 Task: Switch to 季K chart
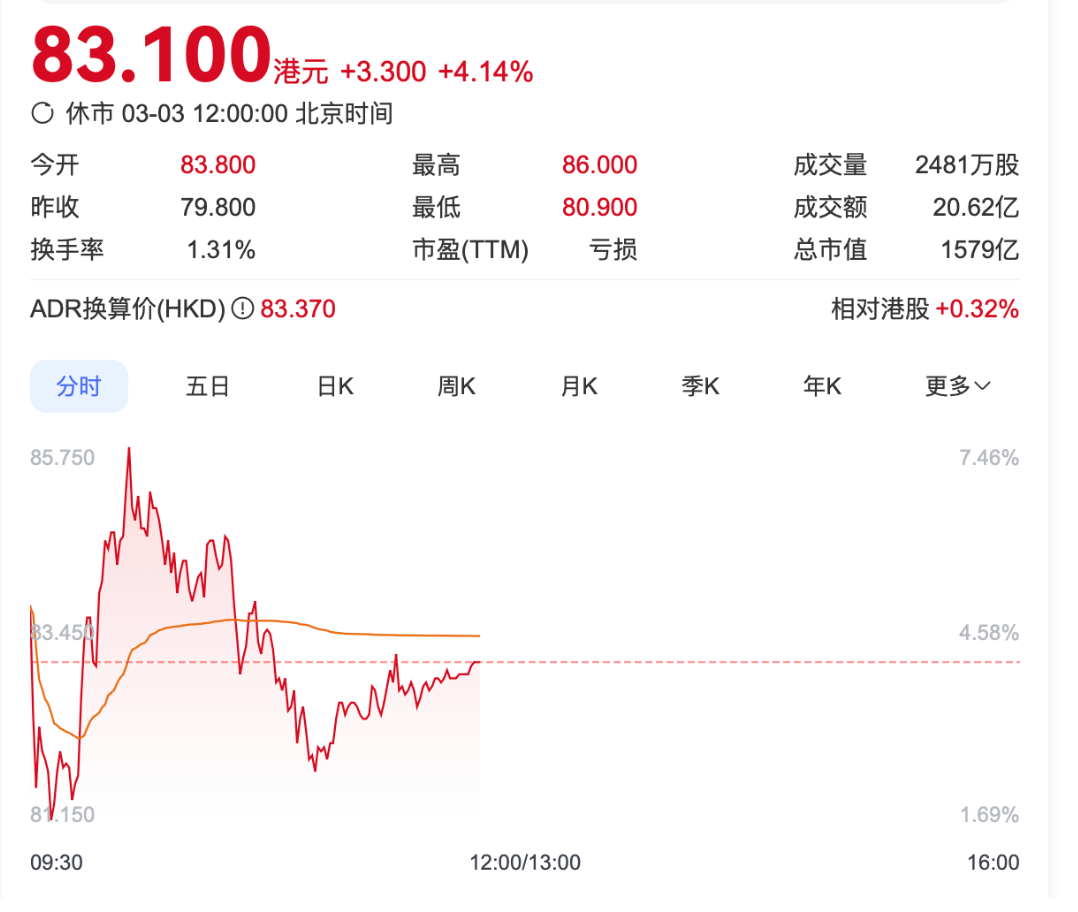(x=700, y=386)
